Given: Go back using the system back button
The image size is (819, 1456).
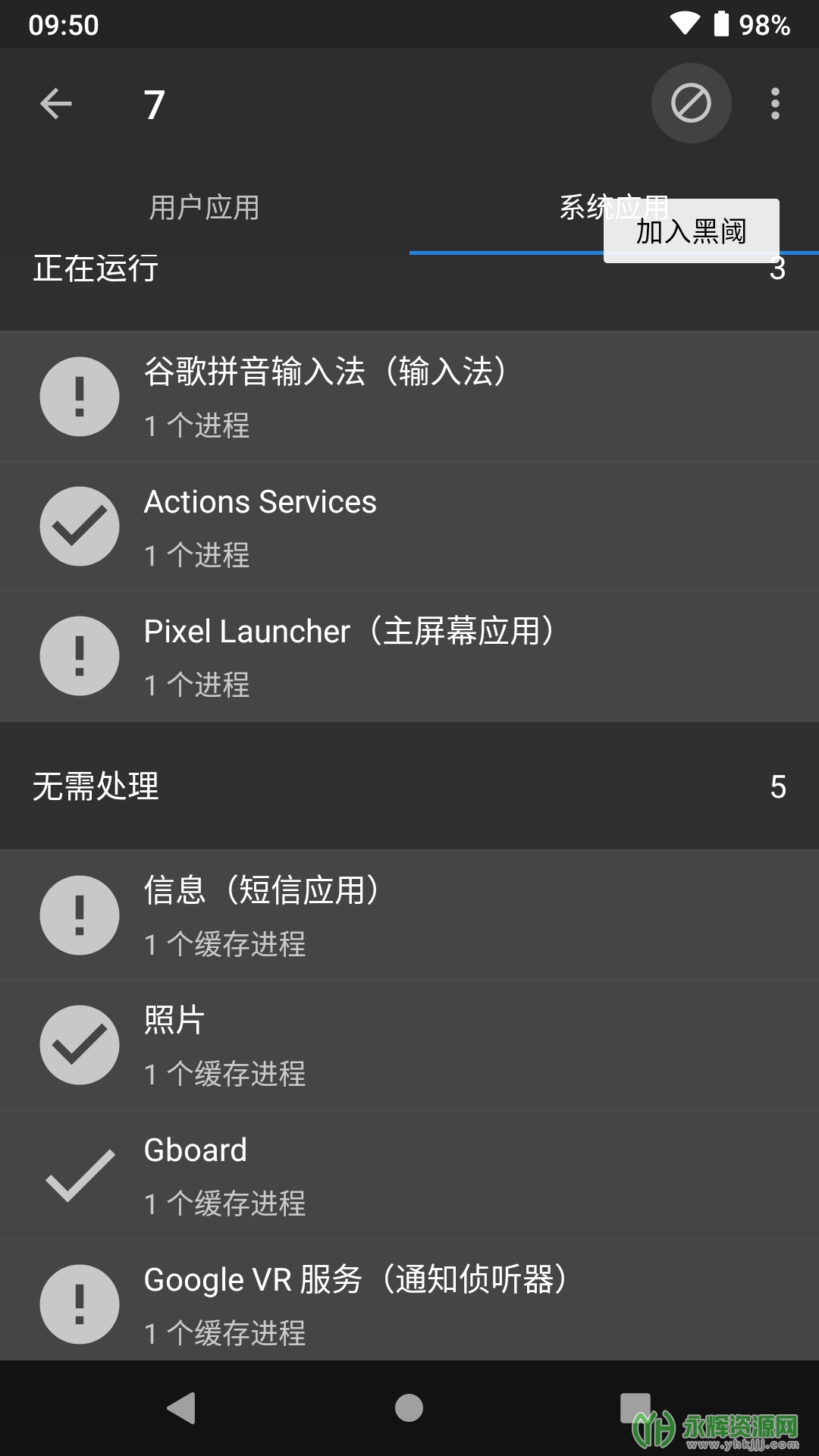Looking at the screenshot, I should pyautogui.click(x=181, y=1408).
